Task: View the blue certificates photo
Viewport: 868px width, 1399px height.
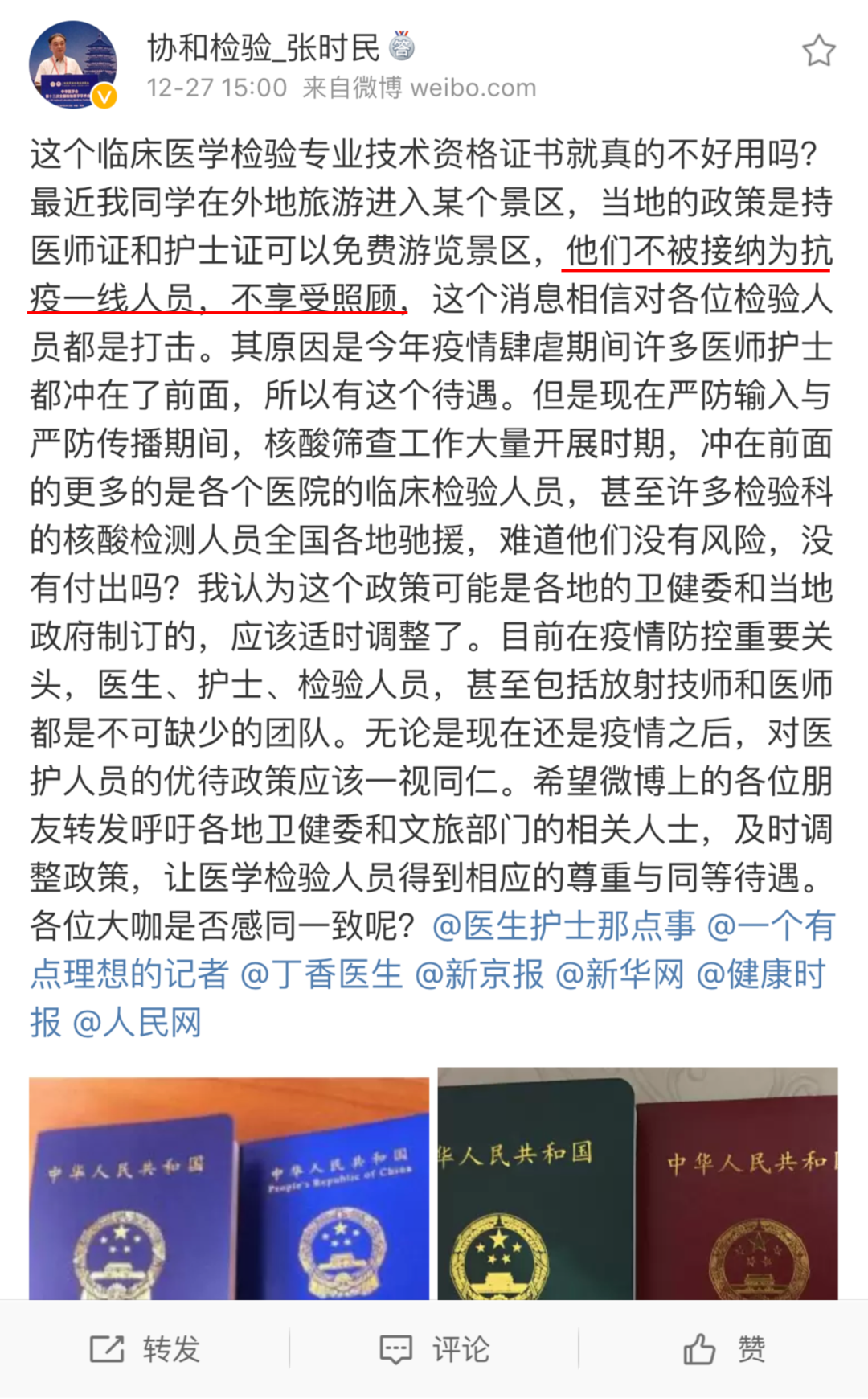Action: (229, 1188)
